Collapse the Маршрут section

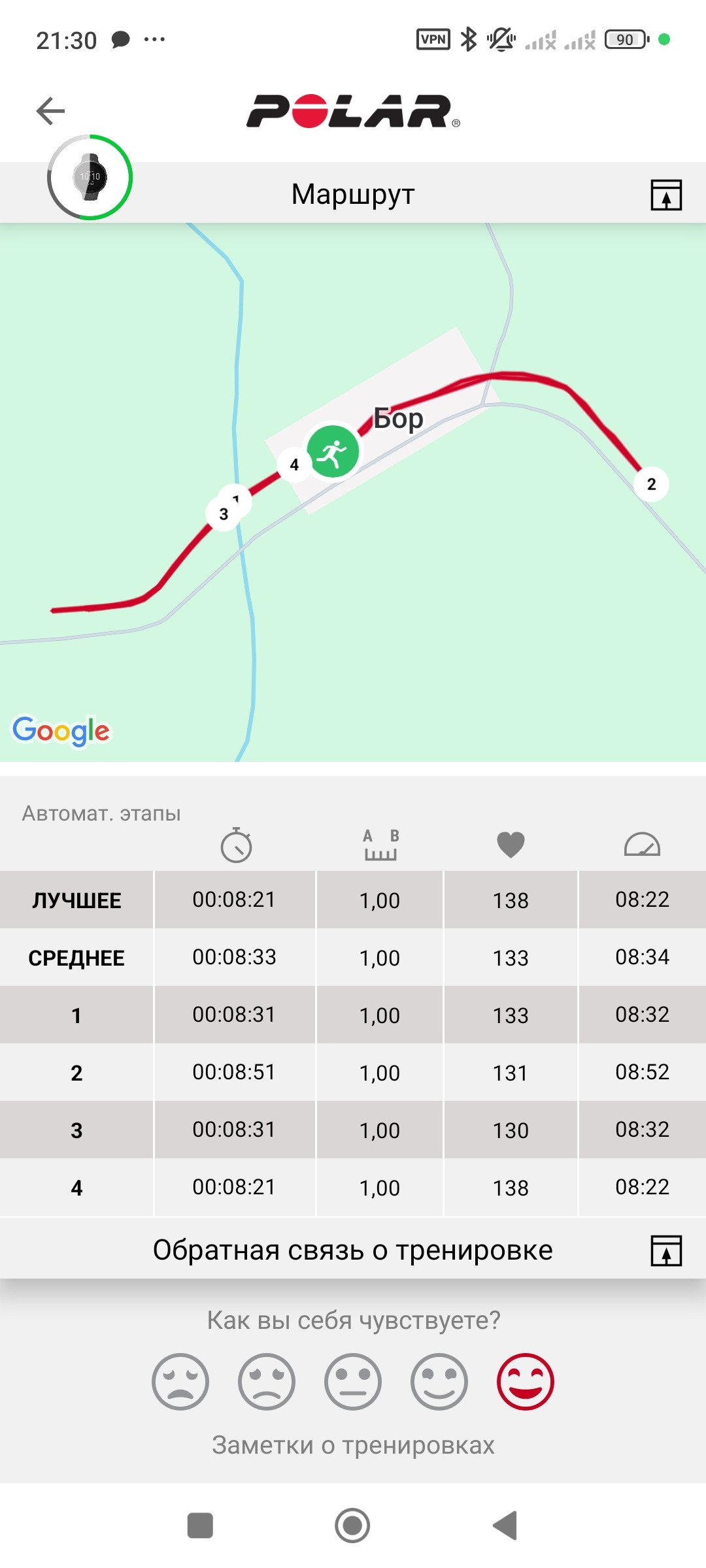point(666,195)
